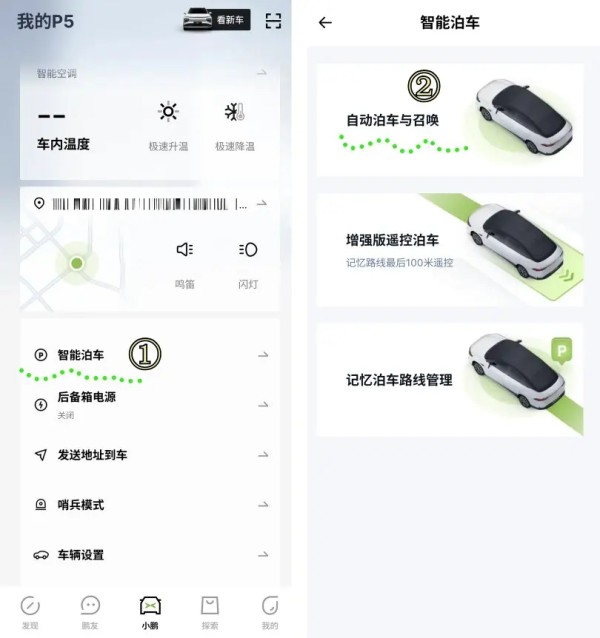
Task: Open the 记忆泊车路线管理 card
Action: [450, 380]
